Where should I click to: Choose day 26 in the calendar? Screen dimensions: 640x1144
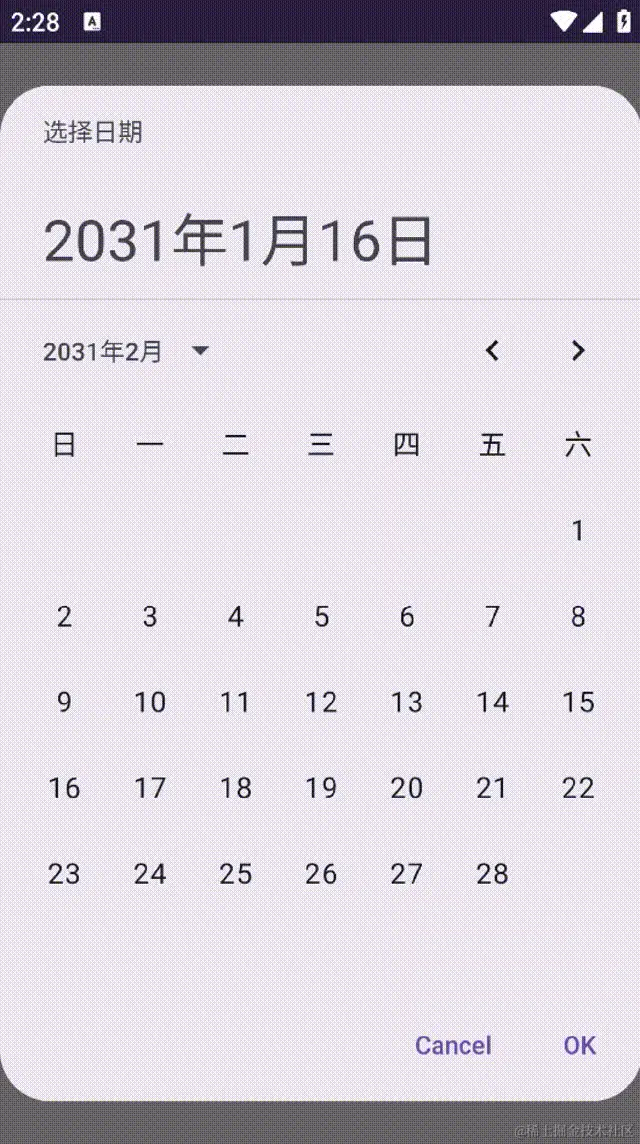point(321,875)
